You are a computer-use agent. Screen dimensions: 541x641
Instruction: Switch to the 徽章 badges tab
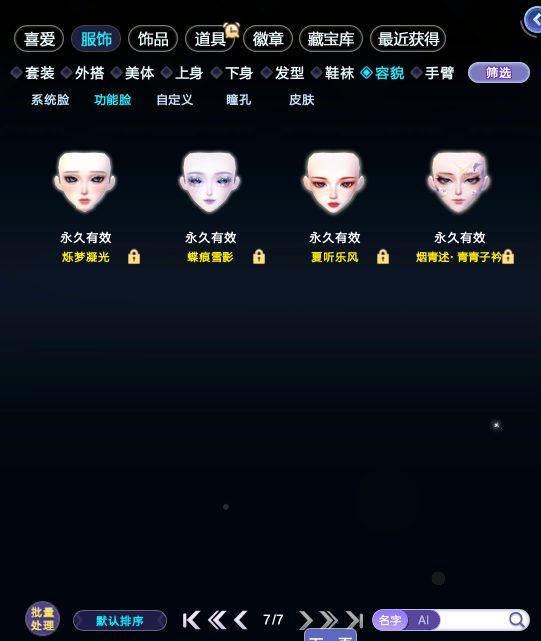coord(268,39)
